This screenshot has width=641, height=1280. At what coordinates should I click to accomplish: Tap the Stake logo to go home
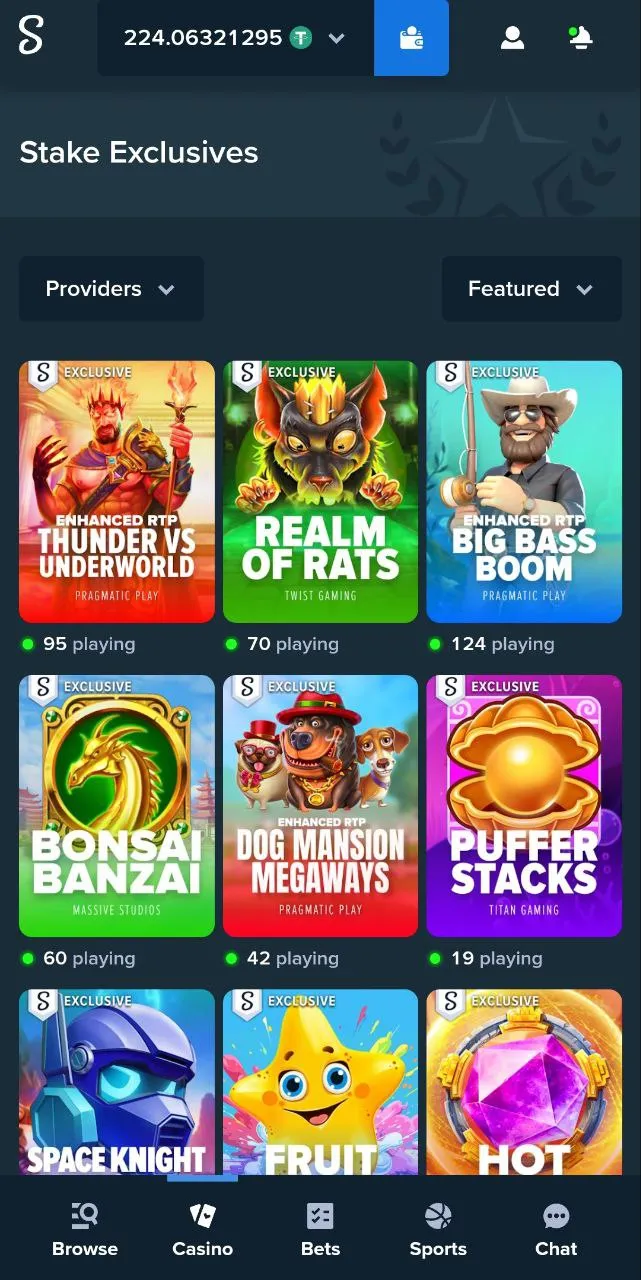[31, 36]
